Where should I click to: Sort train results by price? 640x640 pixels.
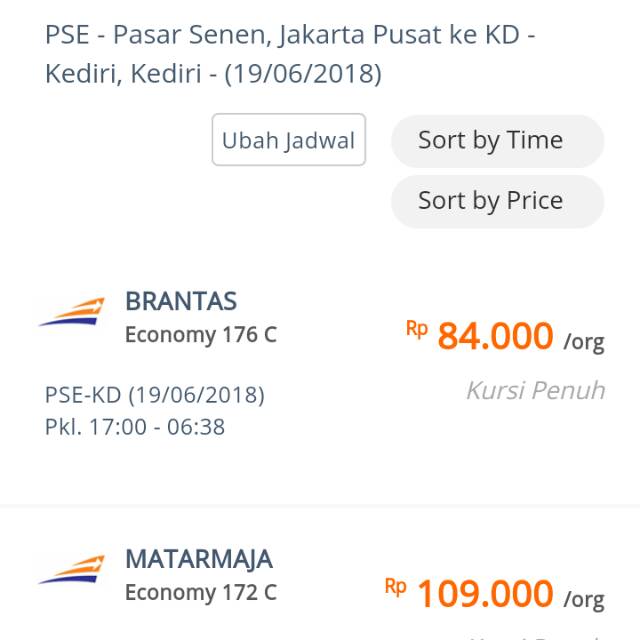point(496,201)
